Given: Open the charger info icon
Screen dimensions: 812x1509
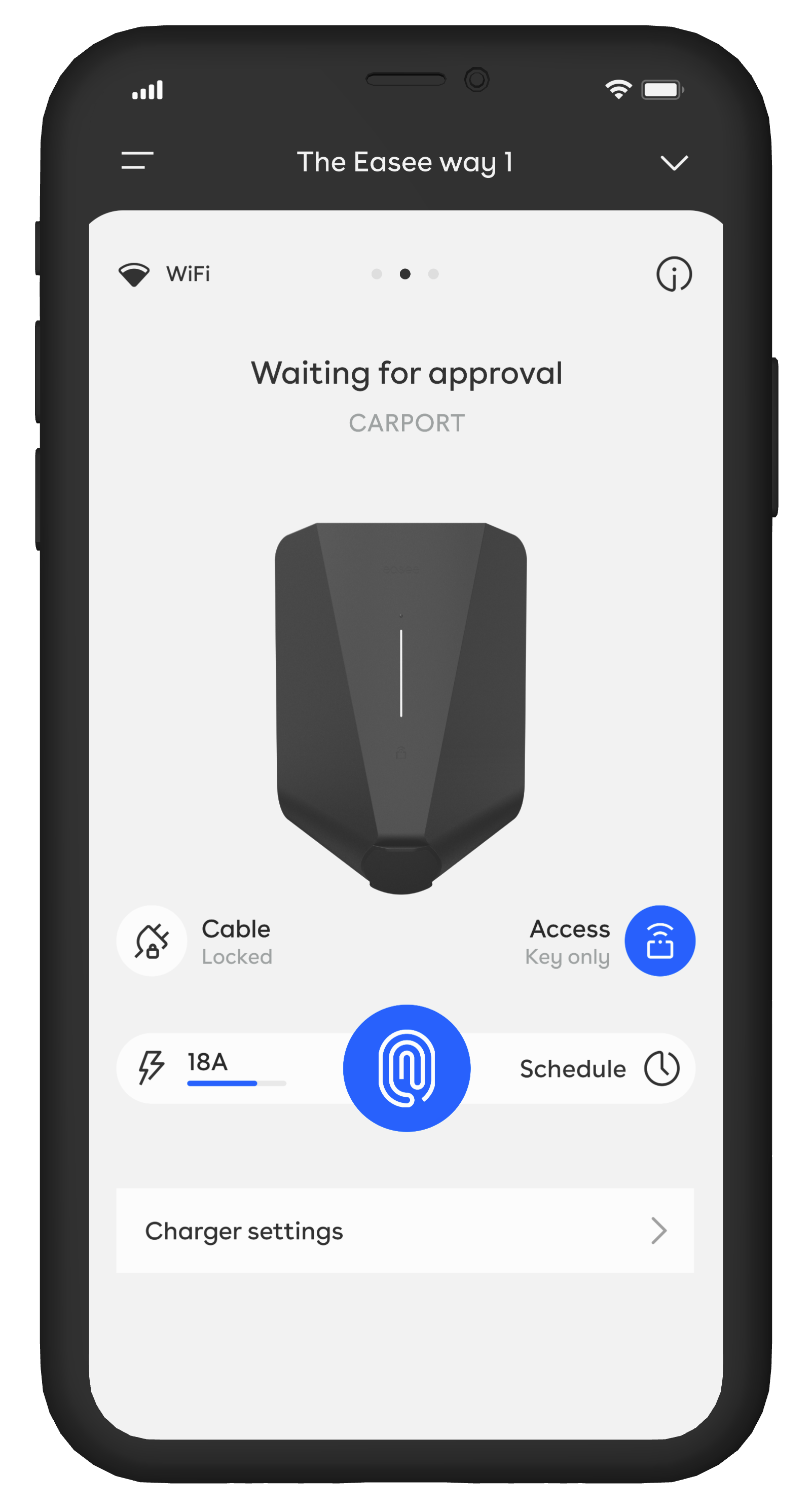Looking at the screenshot, I should tap(674, 274).
